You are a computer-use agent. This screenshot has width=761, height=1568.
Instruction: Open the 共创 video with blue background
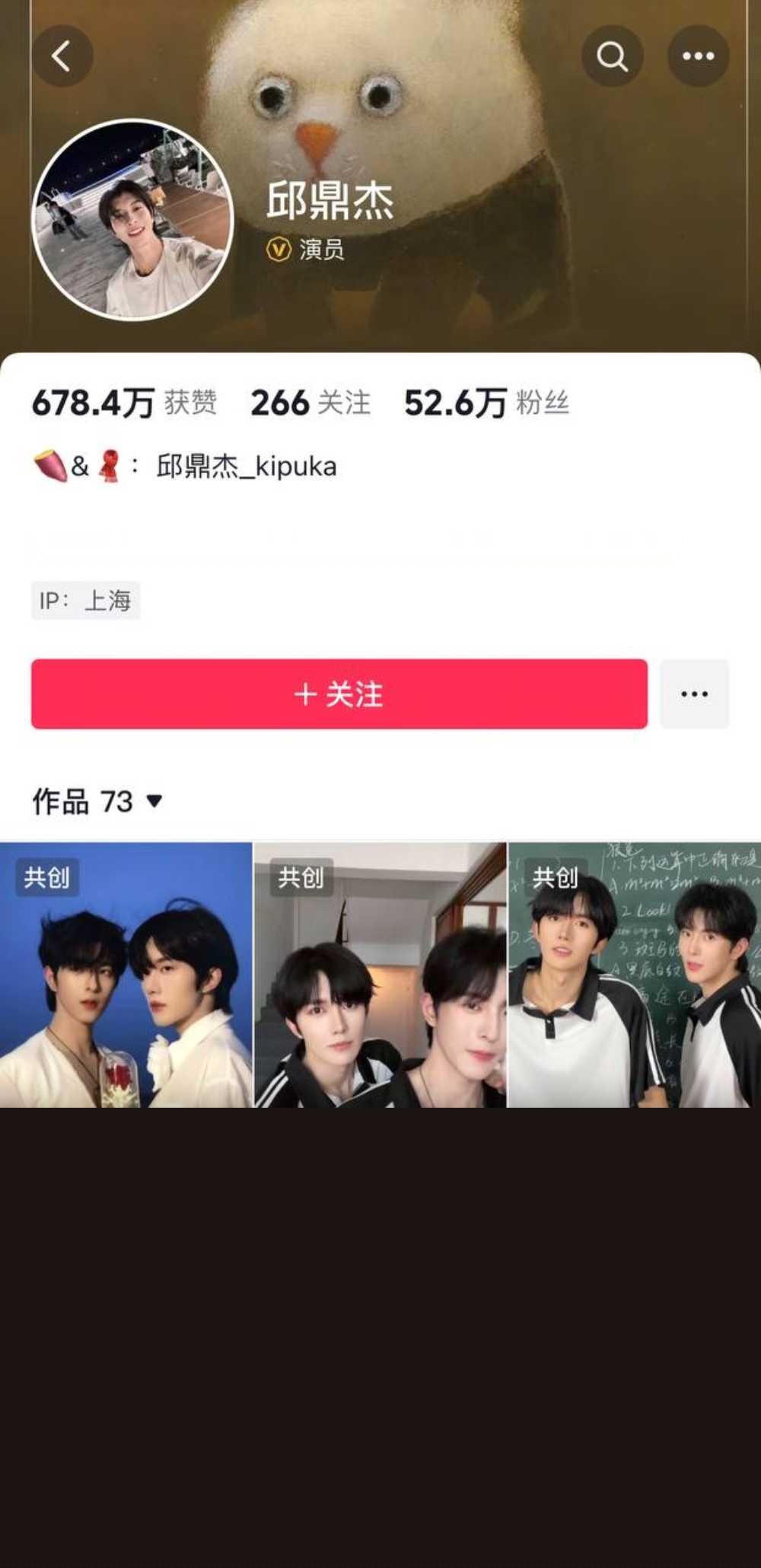click(126, 975)
